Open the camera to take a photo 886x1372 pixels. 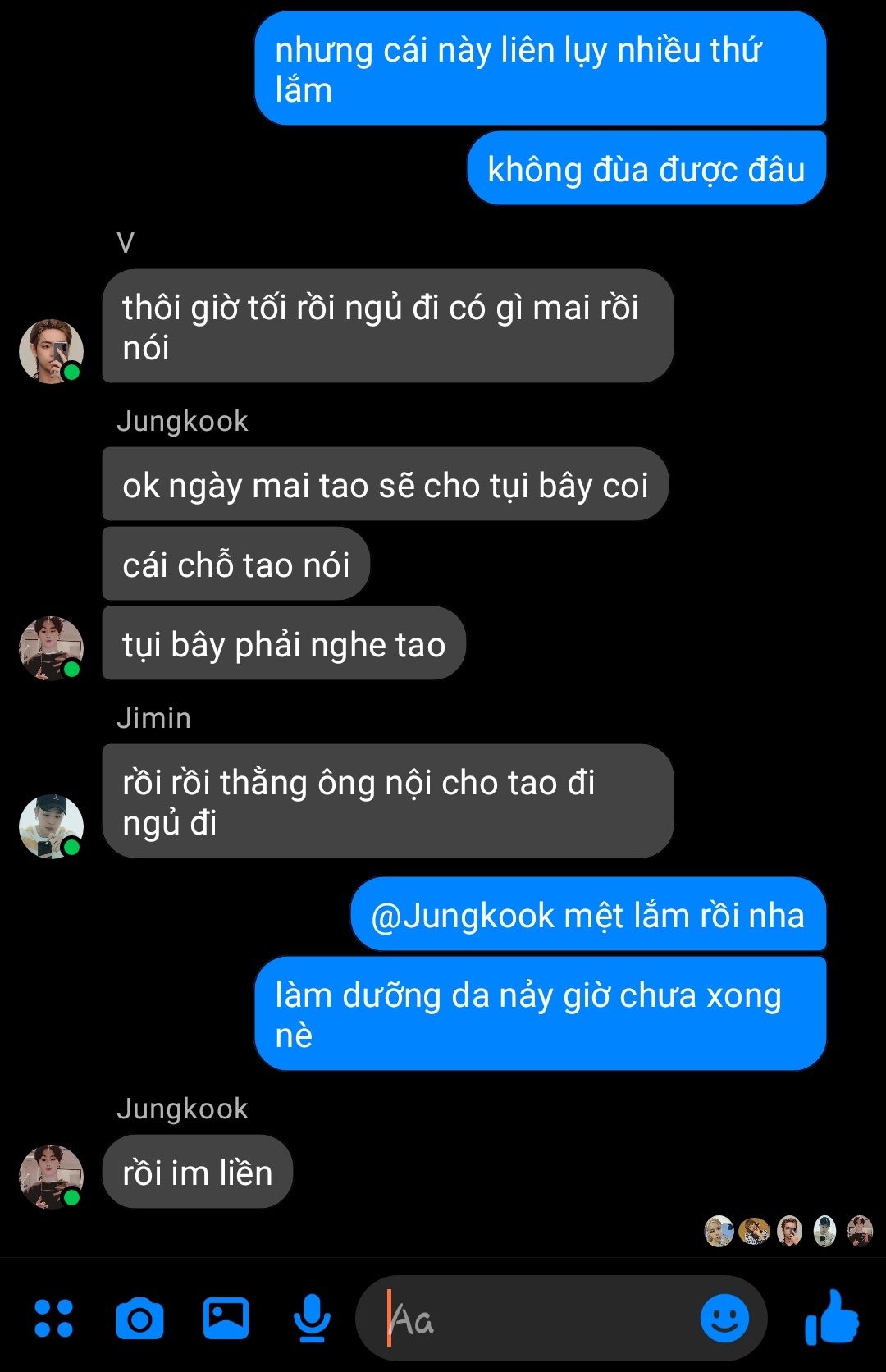(x=139, y=1319)
